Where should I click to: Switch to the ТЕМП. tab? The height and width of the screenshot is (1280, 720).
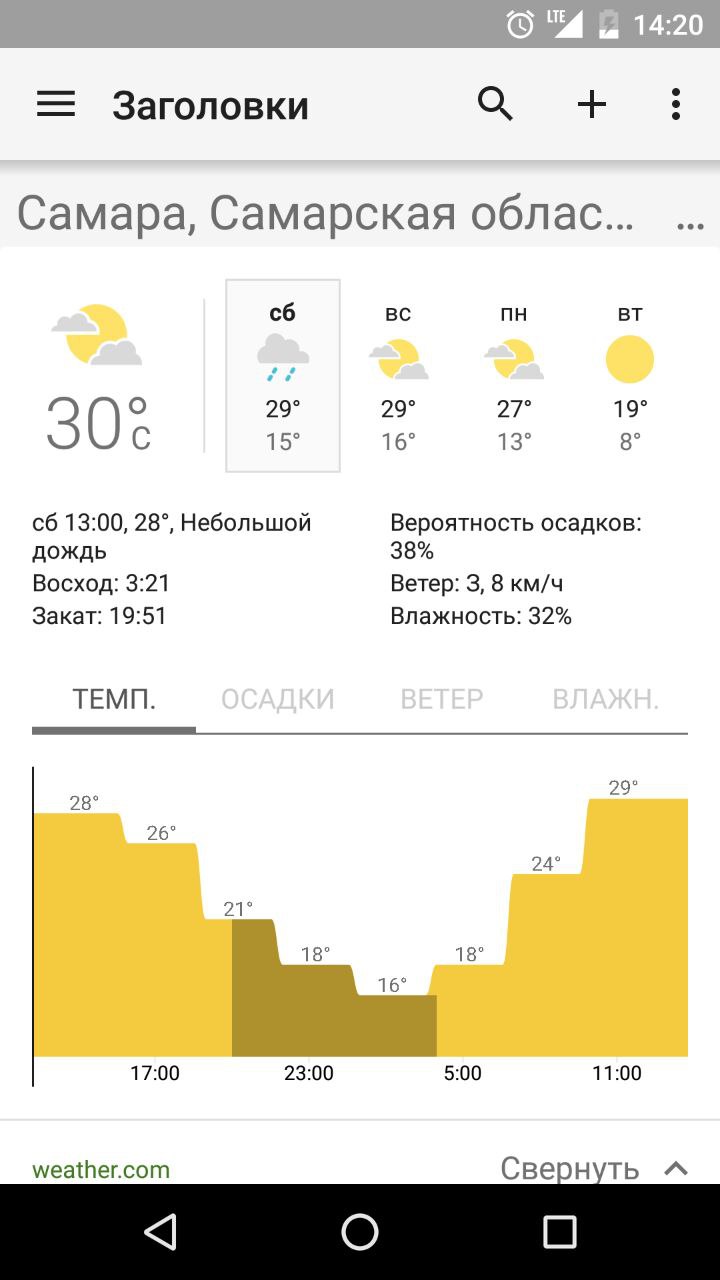(x=114, y=699)
